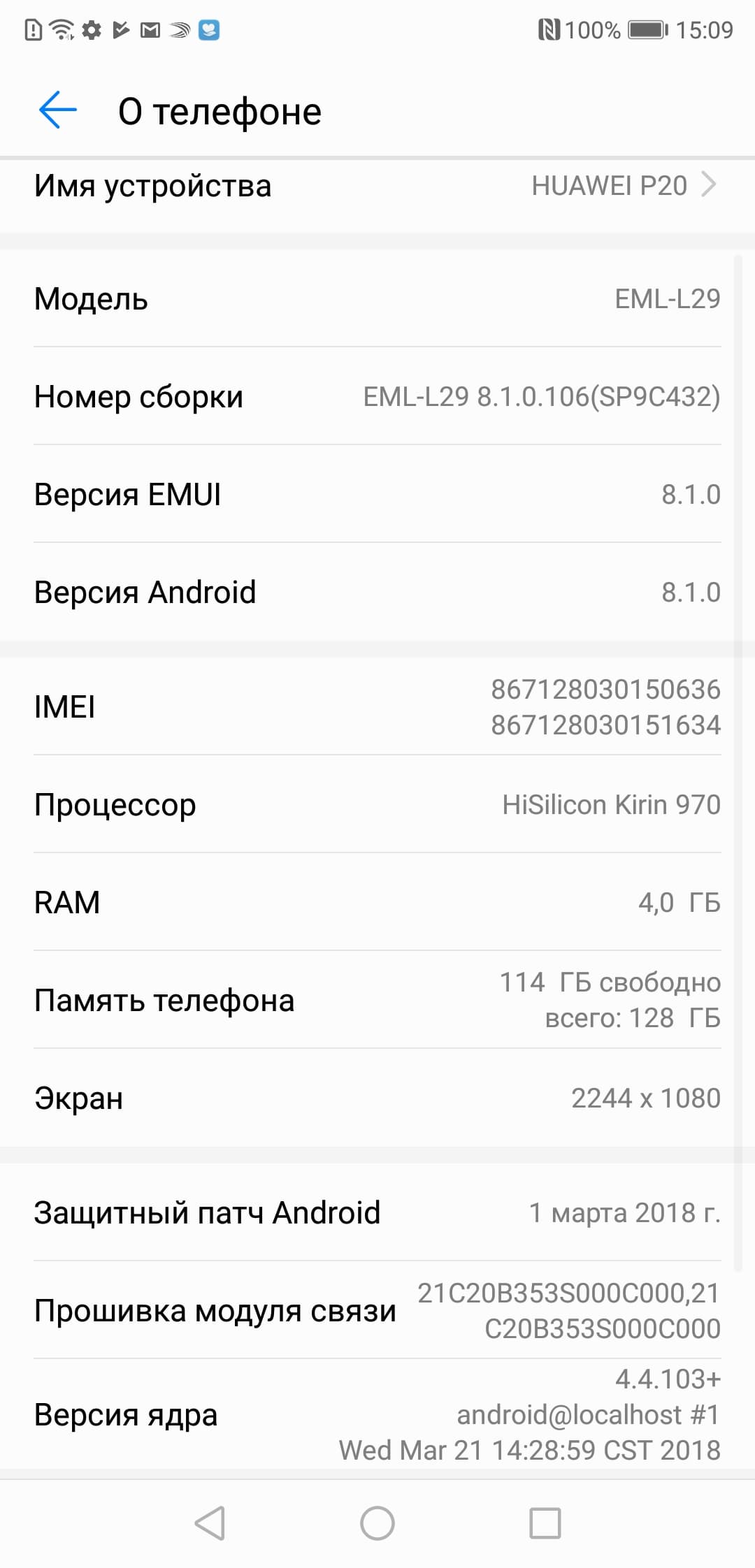Tap the Номер сборки row
The image size is (755, 1568).
[x=377, y=397]
